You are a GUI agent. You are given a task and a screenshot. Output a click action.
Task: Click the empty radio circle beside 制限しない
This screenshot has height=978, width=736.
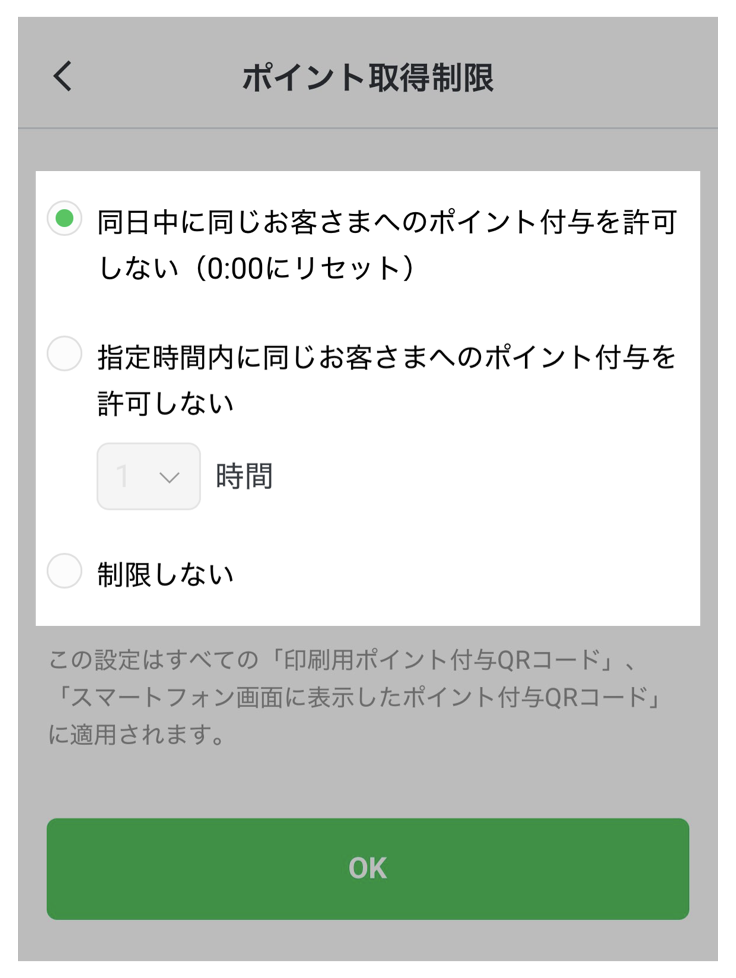[x=64, y=571]
